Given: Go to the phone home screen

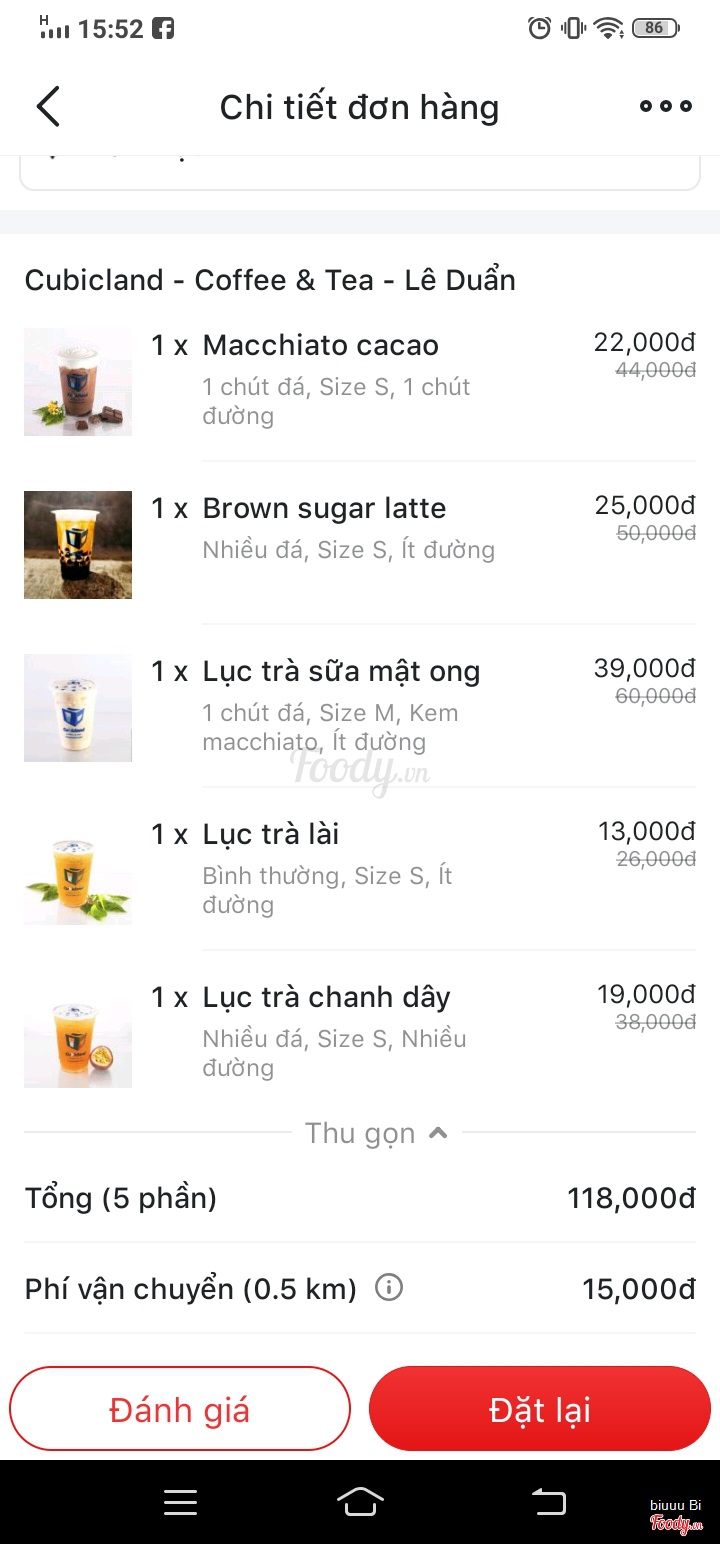Looking at the screenshot, I should (360, 1502).
